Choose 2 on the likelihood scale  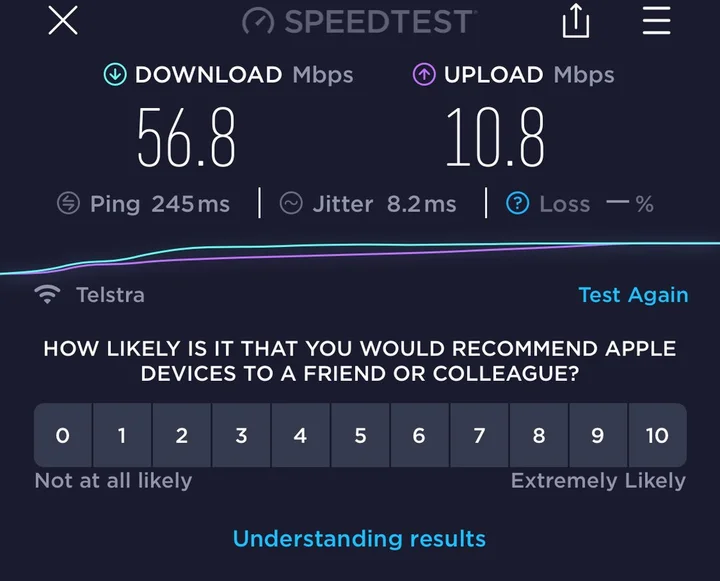[x=181, y=435]
